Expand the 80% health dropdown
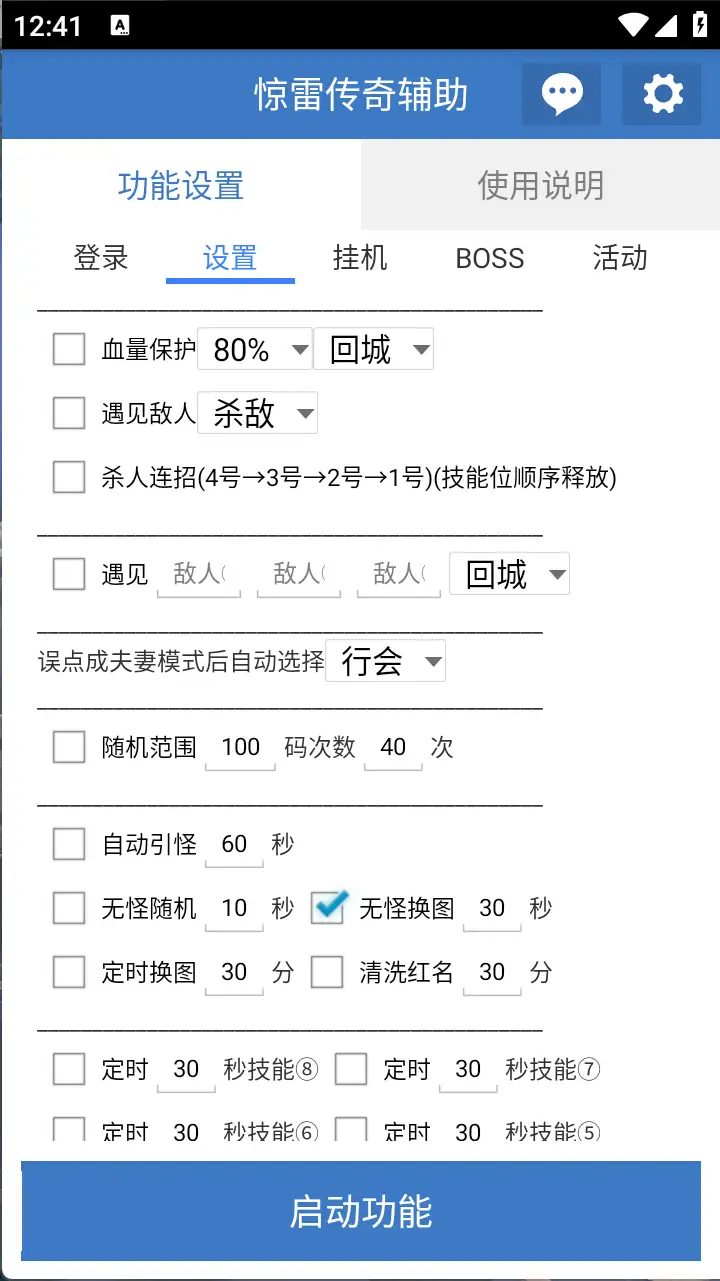720x1281 pixels. pyautogui.click(x=256, y=349)
